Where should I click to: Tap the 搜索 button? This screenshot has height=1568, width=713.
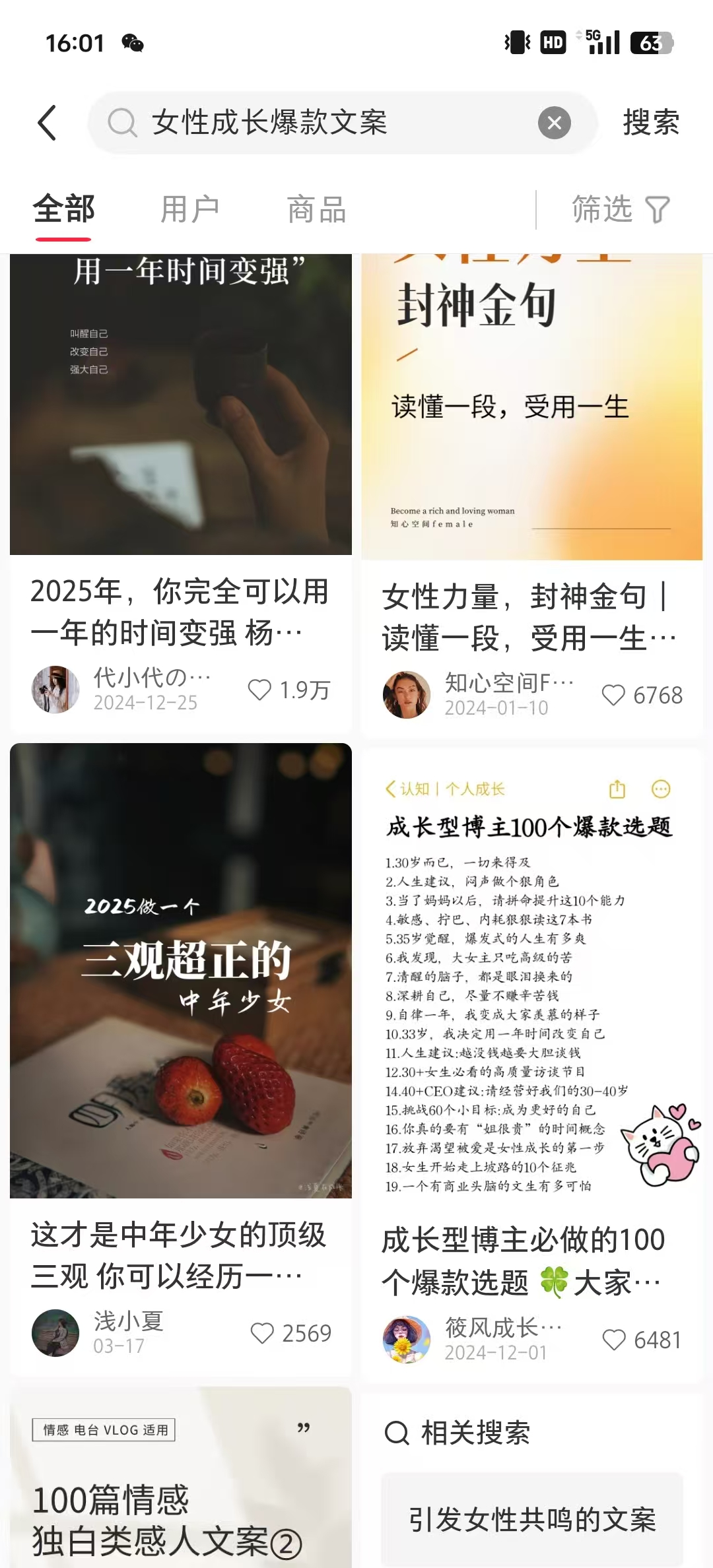pyautogui.click(x=650, y=123)
